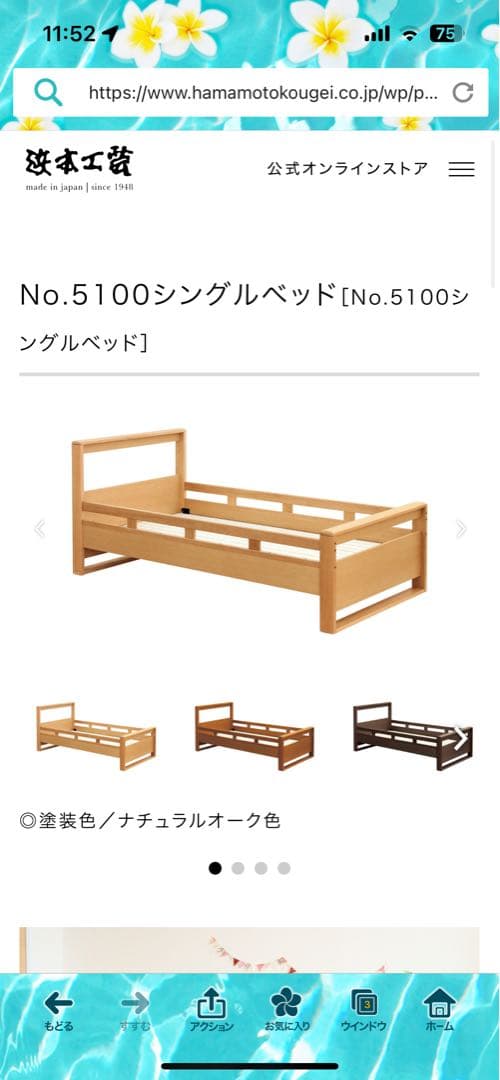Select the medium brown bed thumbnail
500x1080 pixels.
pyautogui.click(x=255, y=736)
